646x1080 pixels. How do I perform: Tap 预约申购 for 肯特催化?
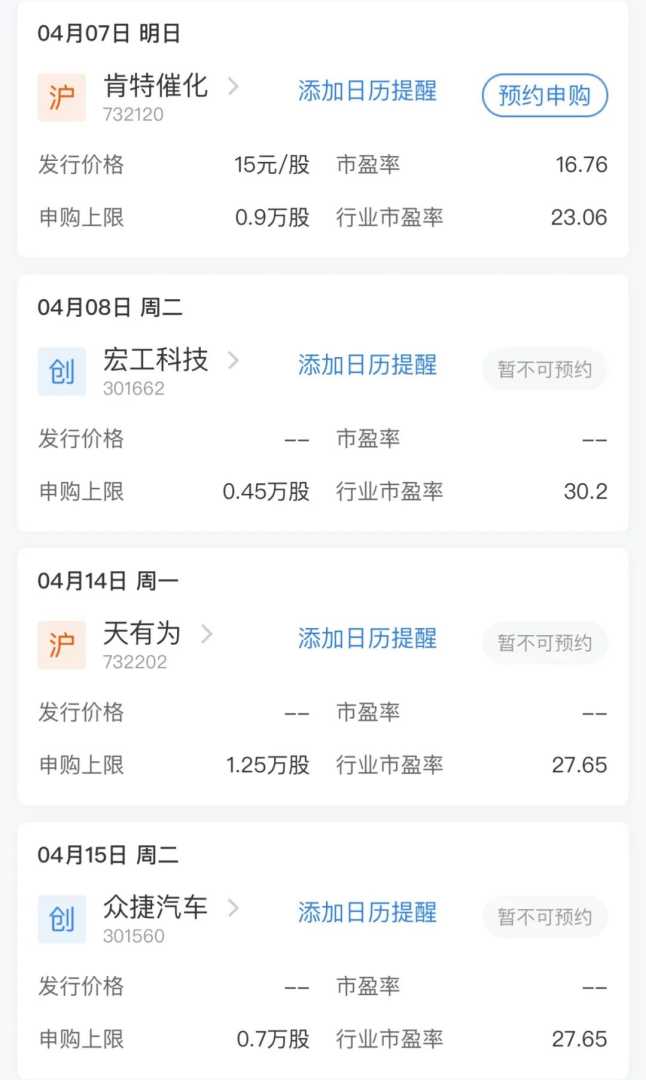pyautogui.click(x=544, y=96)
